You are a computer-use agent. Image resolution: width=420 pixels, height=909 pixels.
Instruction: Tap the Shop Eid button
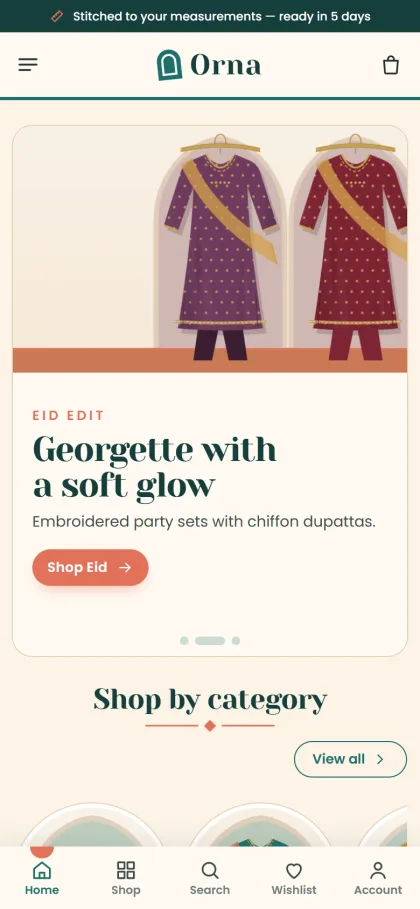pyautogui.click(x=90, y=568)
